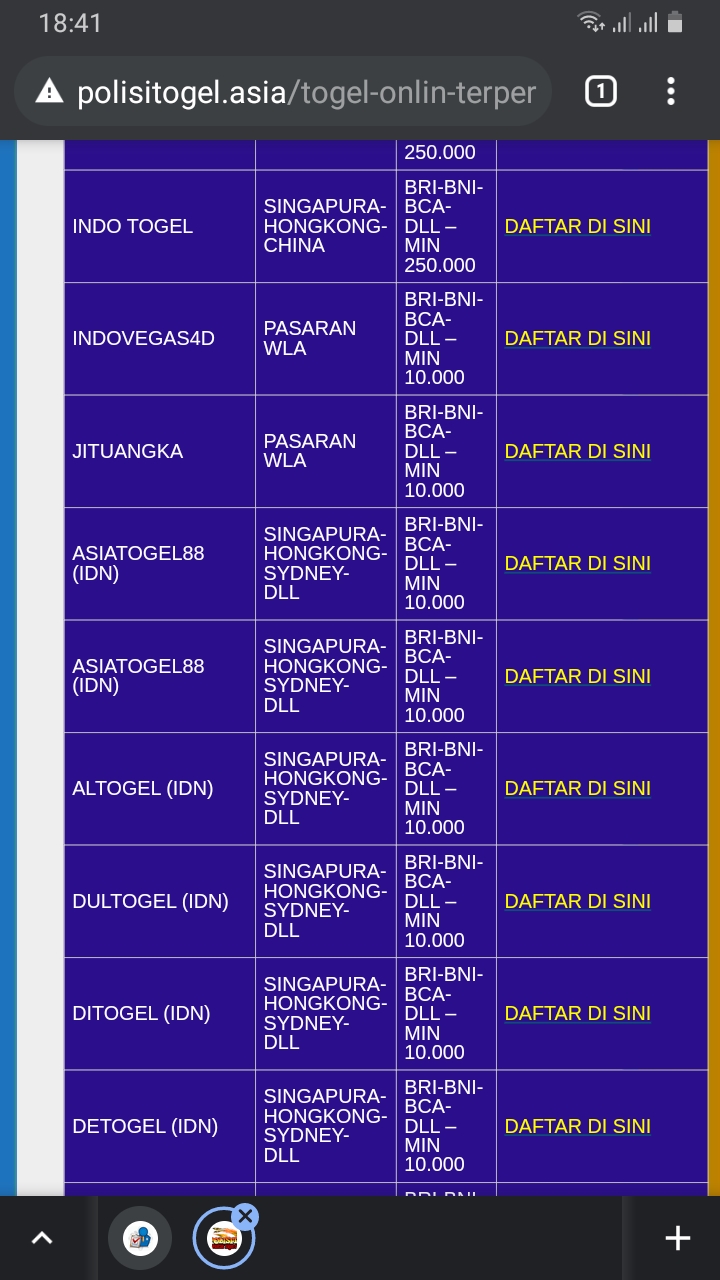The image size is (720, 1280).
Task: Tap DAFTAR DI SINI next to JITUANGKA
Action: tap(577, 451)
